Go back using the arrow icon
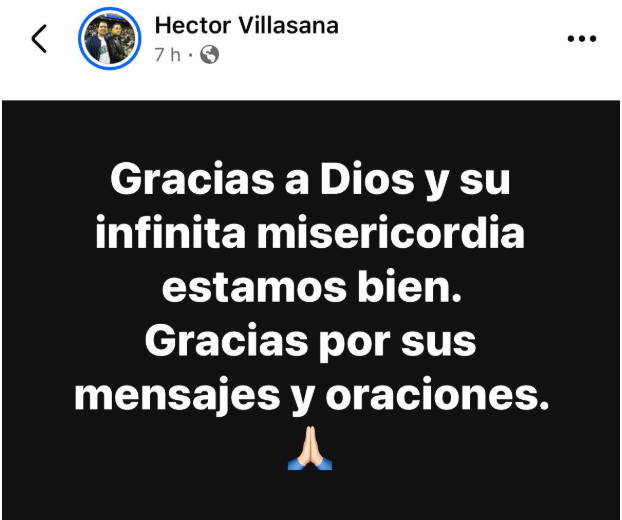The image size is (622, 520). point(39,39)
